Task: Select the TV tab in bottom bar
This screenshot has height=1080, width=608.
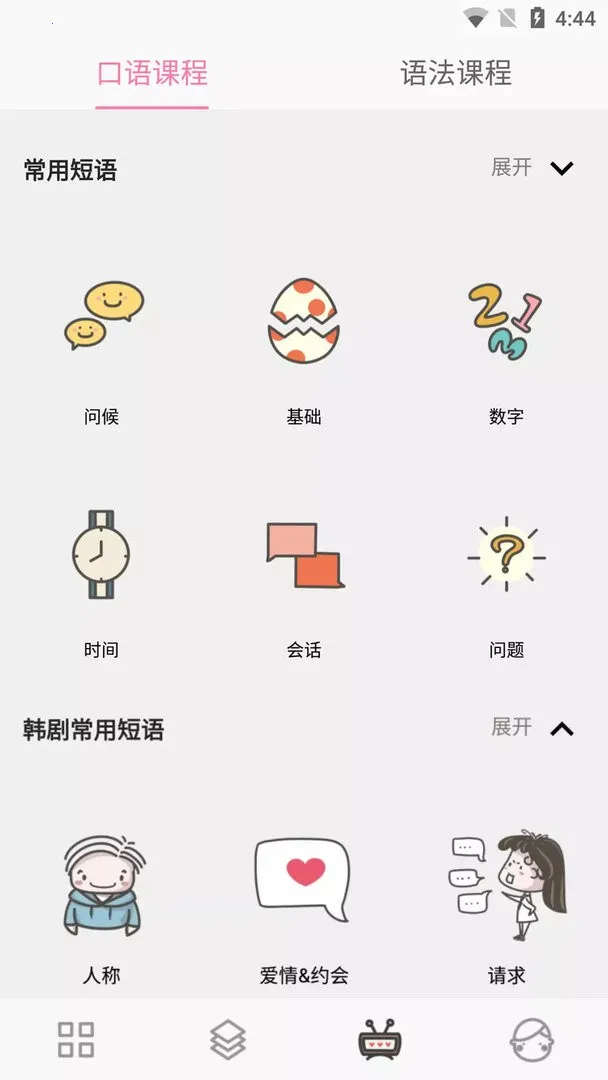Action: [380, 1040]
